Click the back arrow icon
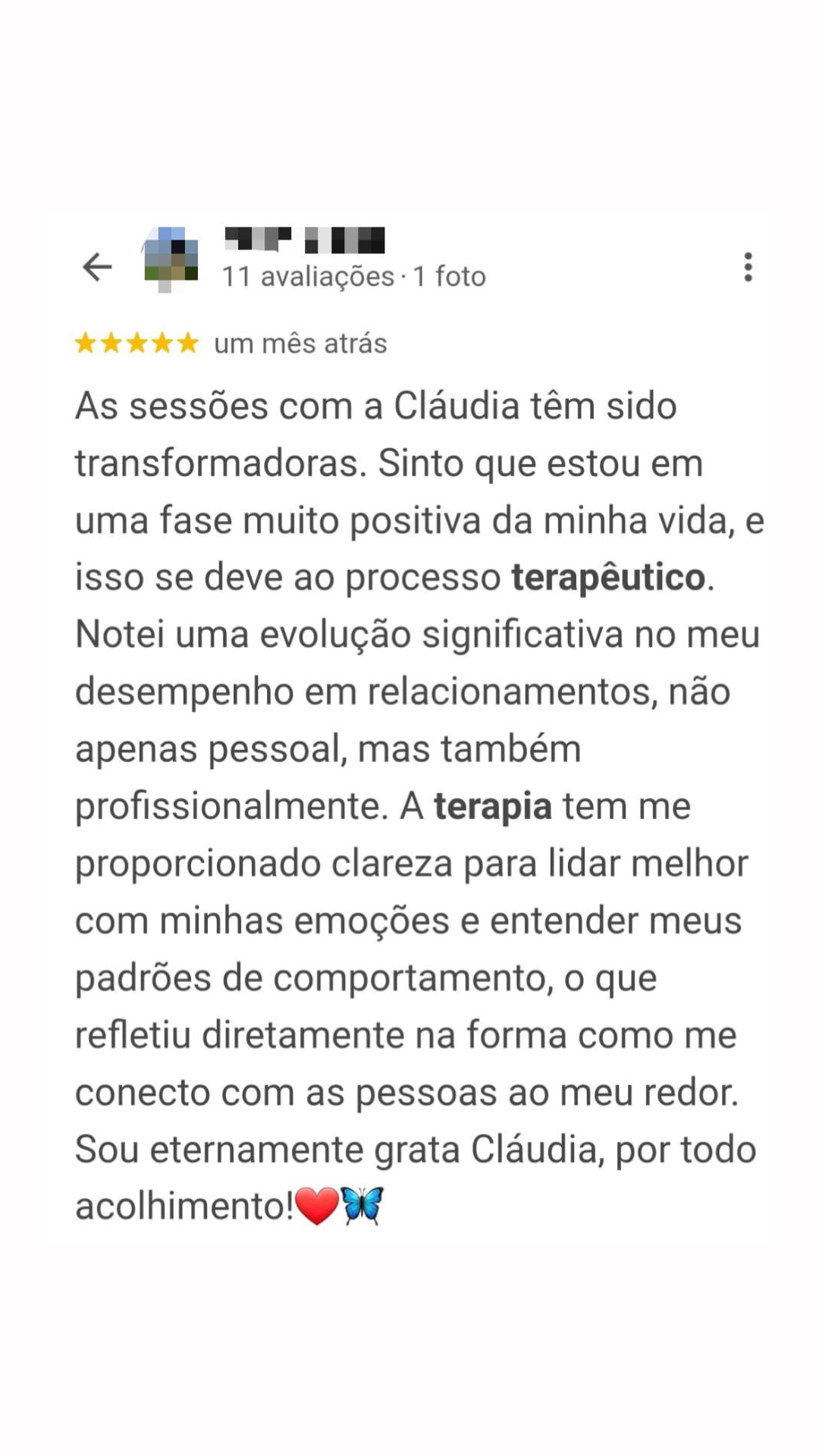819x1456 pixels. 97,265
